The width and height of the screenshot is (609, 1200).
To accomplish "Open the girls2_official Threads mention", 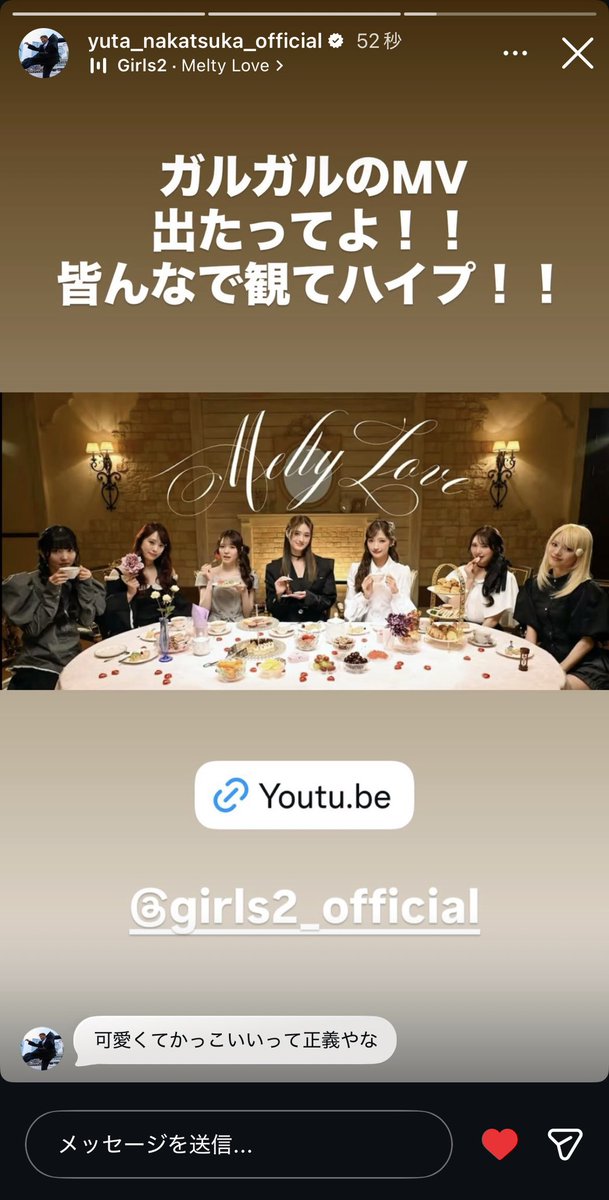I will tap(304, 907).
